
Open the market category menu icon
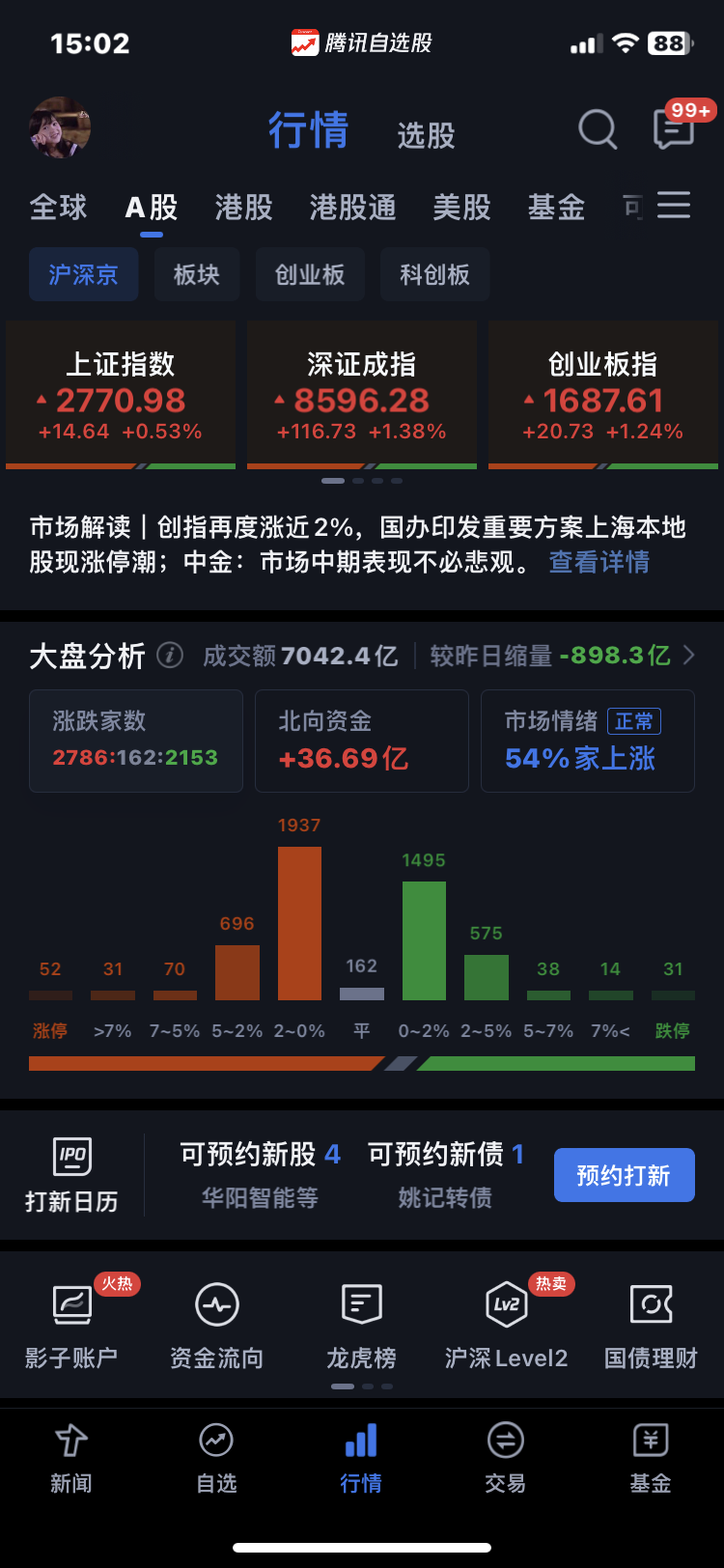point(674,206)
